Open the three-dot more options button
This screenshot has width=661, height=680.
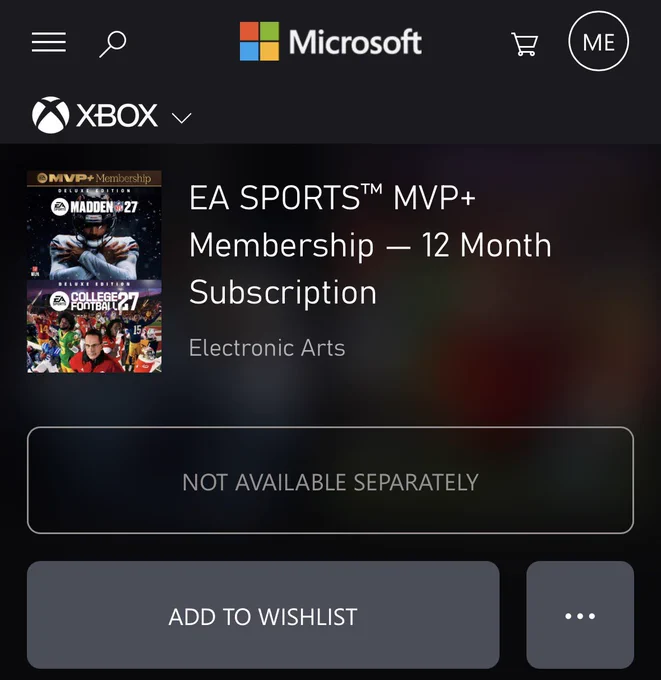tap(580, 615)
